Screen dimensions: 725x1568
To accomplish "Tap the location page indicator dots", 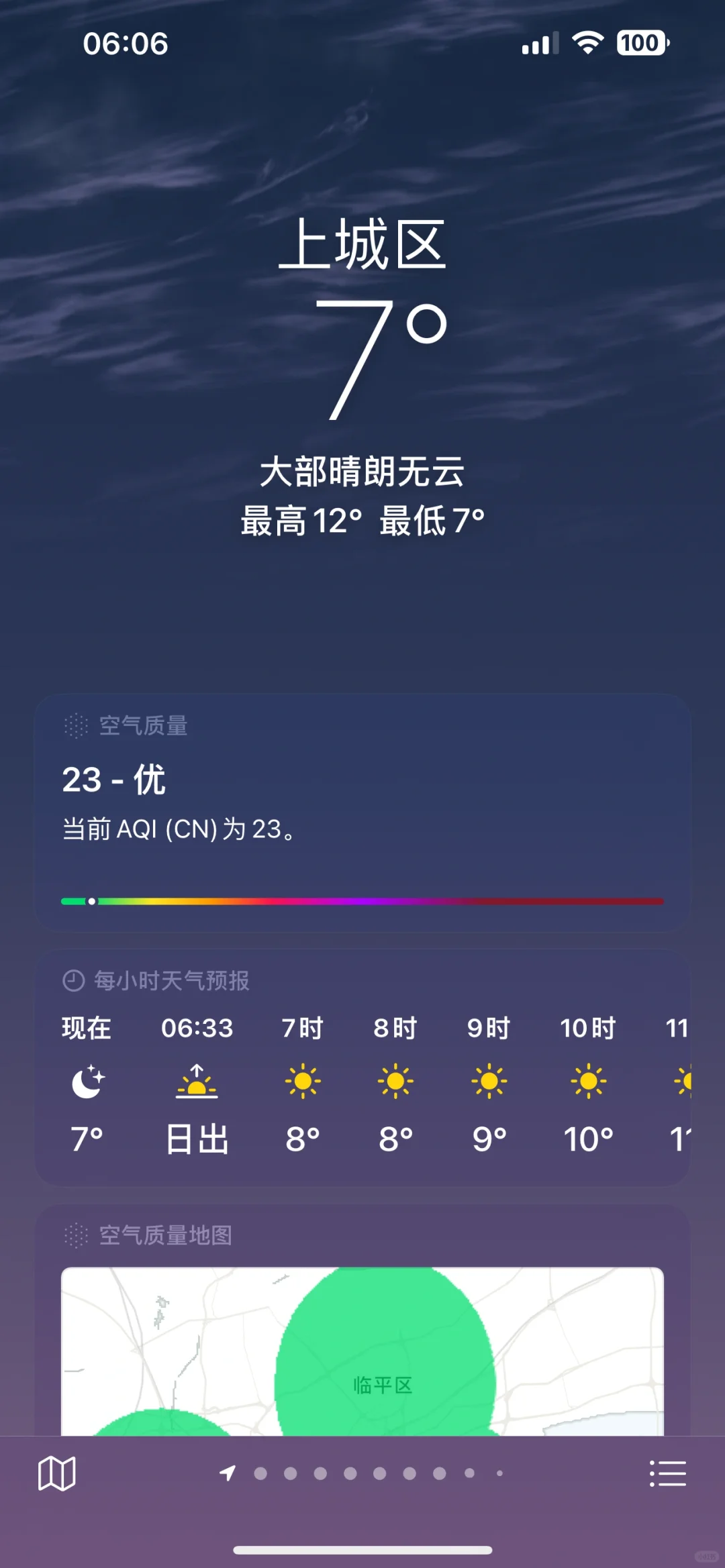I will pyautogui.click(x=361, y=1473).
